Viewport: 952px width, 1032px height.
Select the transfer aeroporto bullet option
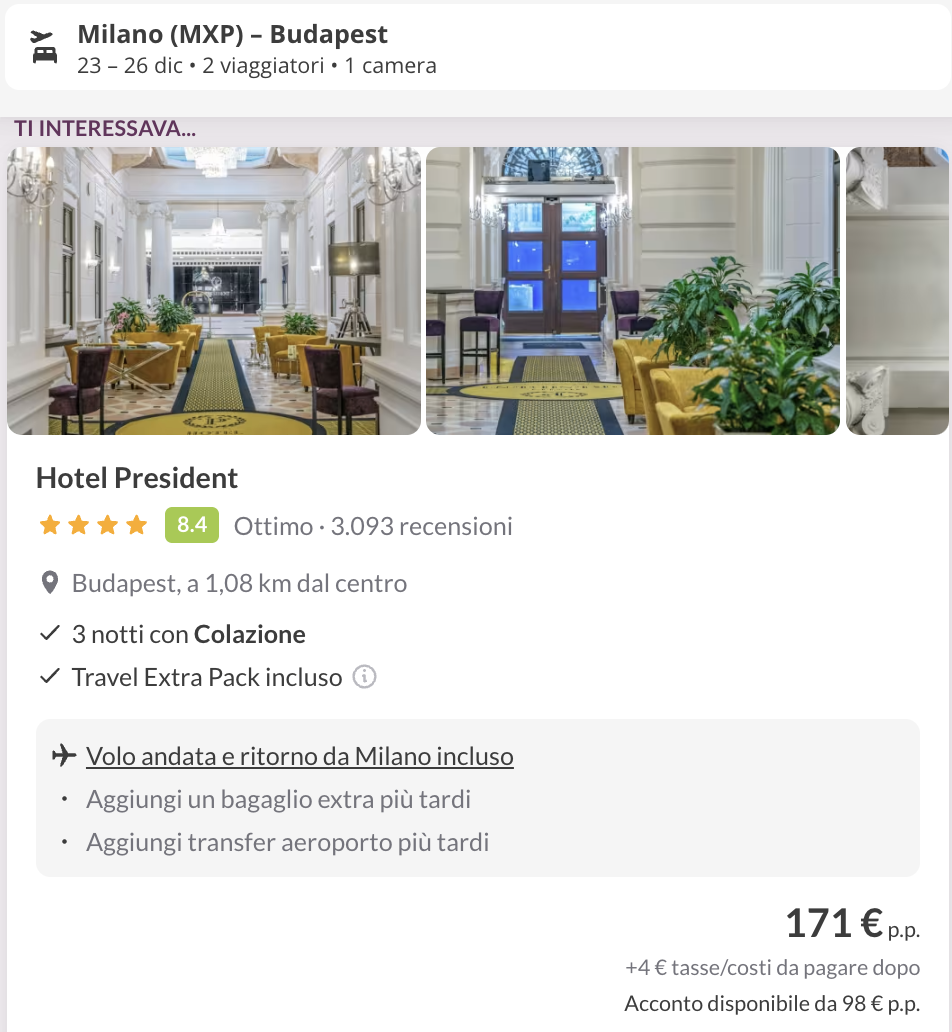tap(285, 842)
